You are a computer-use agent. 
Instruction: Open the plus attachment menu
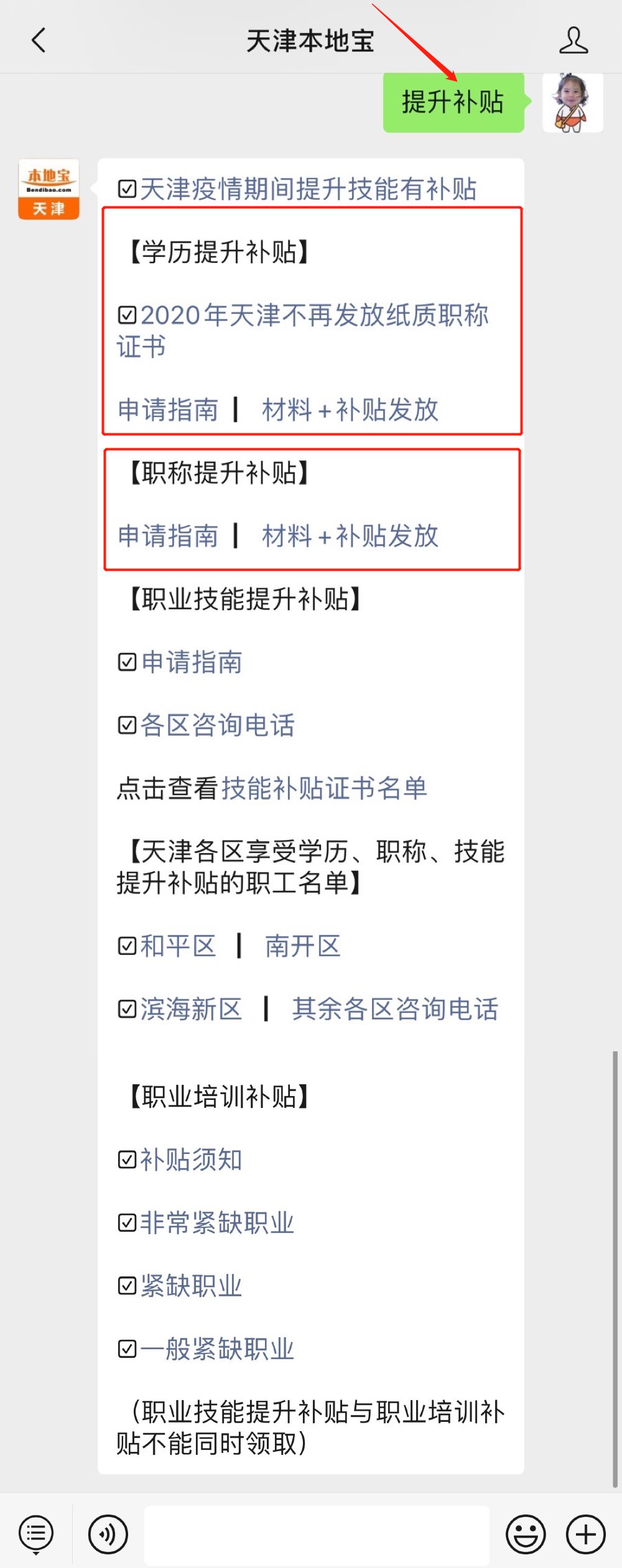point(585,1534)
